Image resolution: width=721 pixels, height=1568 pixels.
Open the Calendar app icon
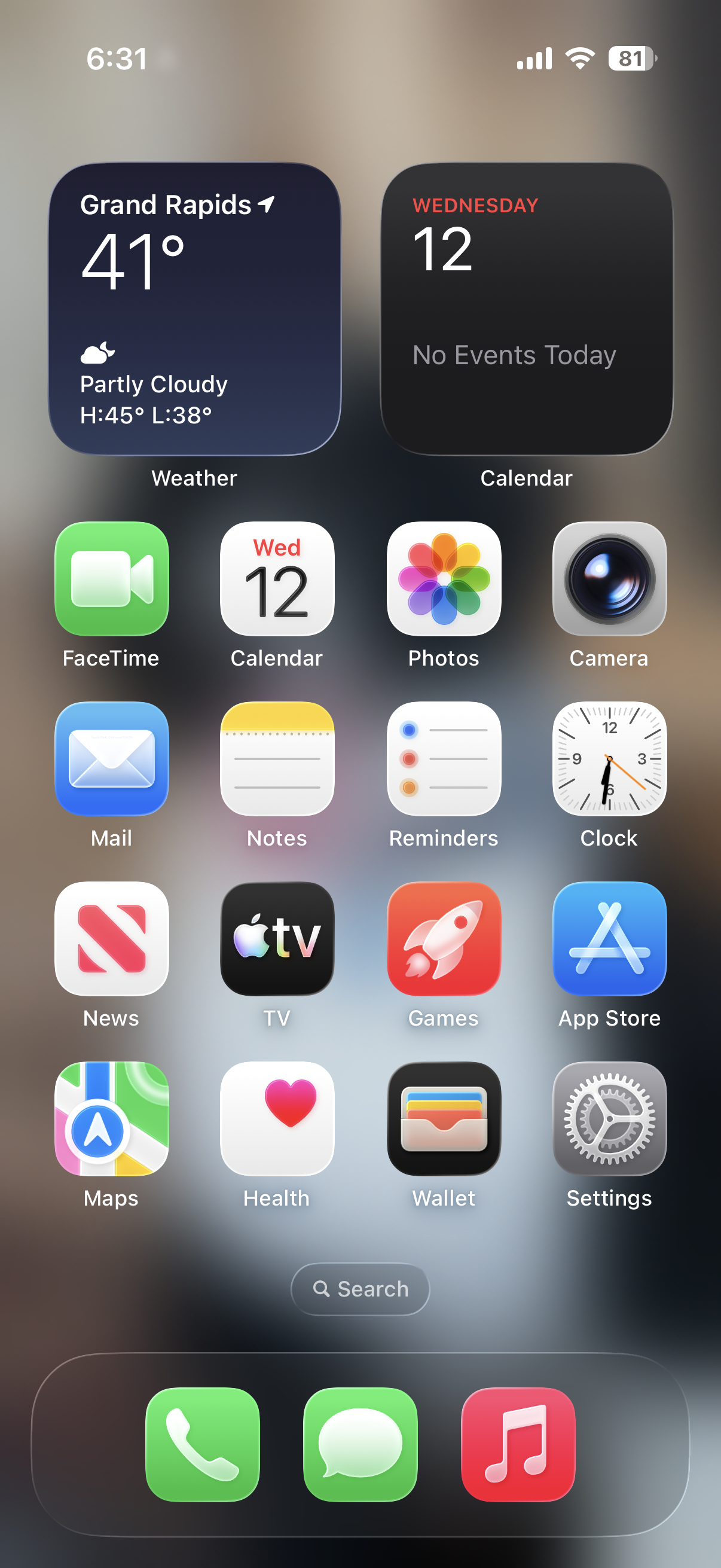(x=277, y=578)
